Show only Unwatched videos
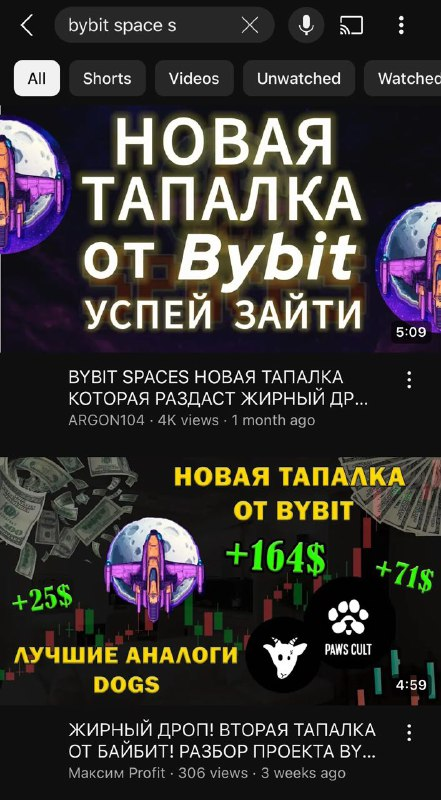Image resolution: width=441 pixels, height=800 pixels. point(299,78)
